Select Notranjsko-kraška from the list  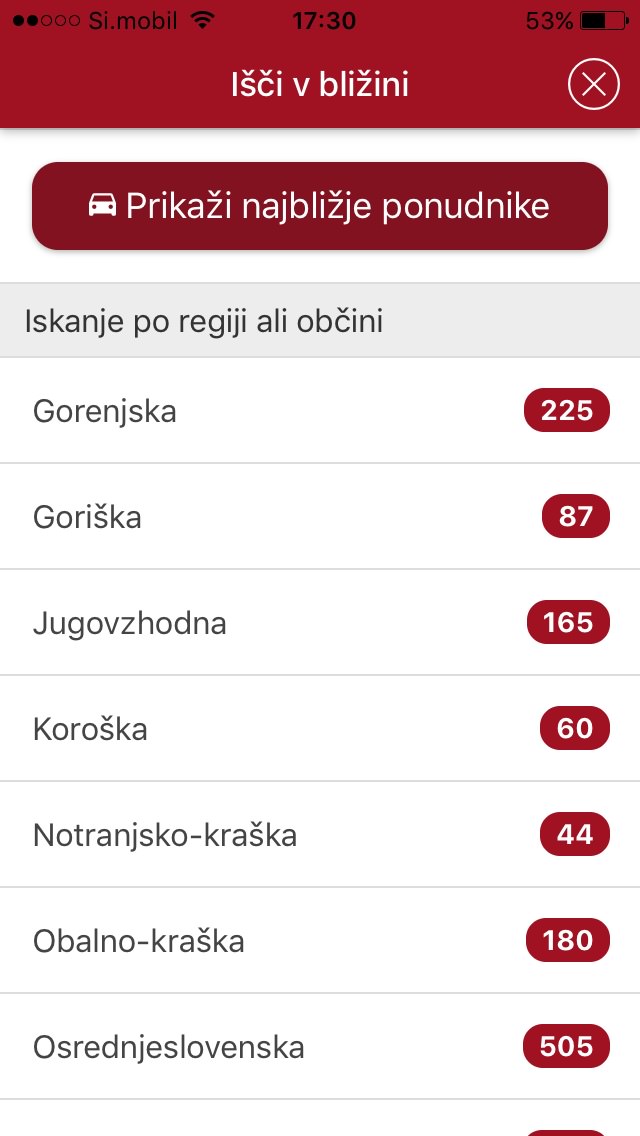[x=320, y=835]
